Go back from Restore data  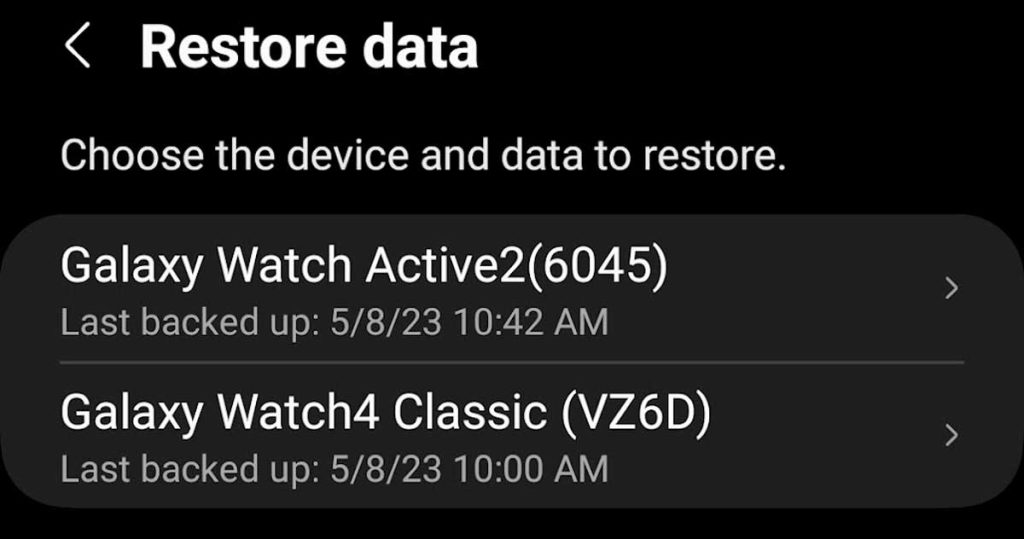[x=77, y=48]
